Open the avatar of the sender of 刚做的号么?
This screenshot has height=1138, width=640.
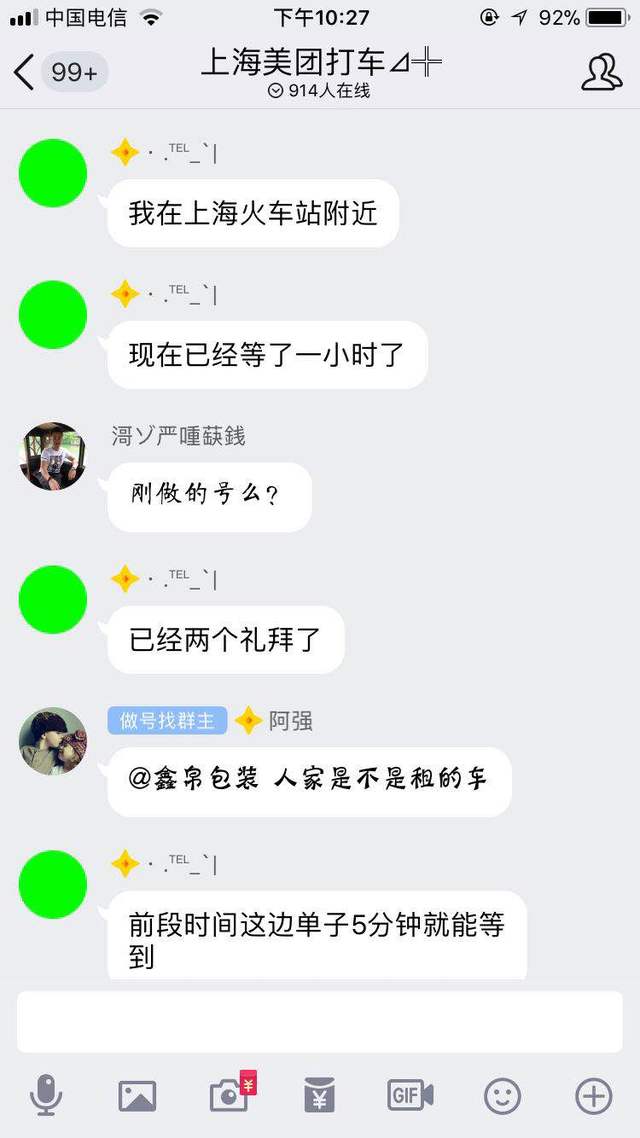[x=53, y=456]
